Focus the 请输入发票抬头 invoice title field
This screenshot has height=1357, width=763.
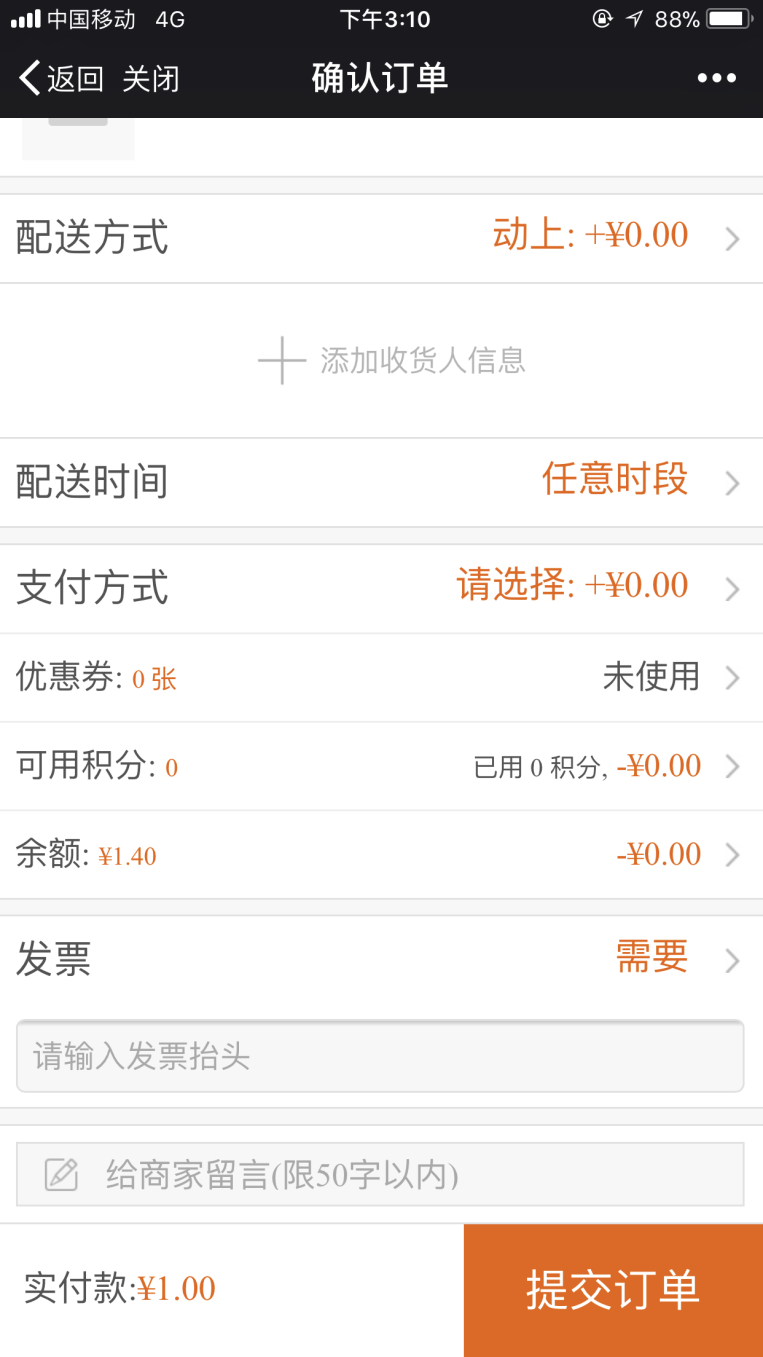(x=380, y=1056)
